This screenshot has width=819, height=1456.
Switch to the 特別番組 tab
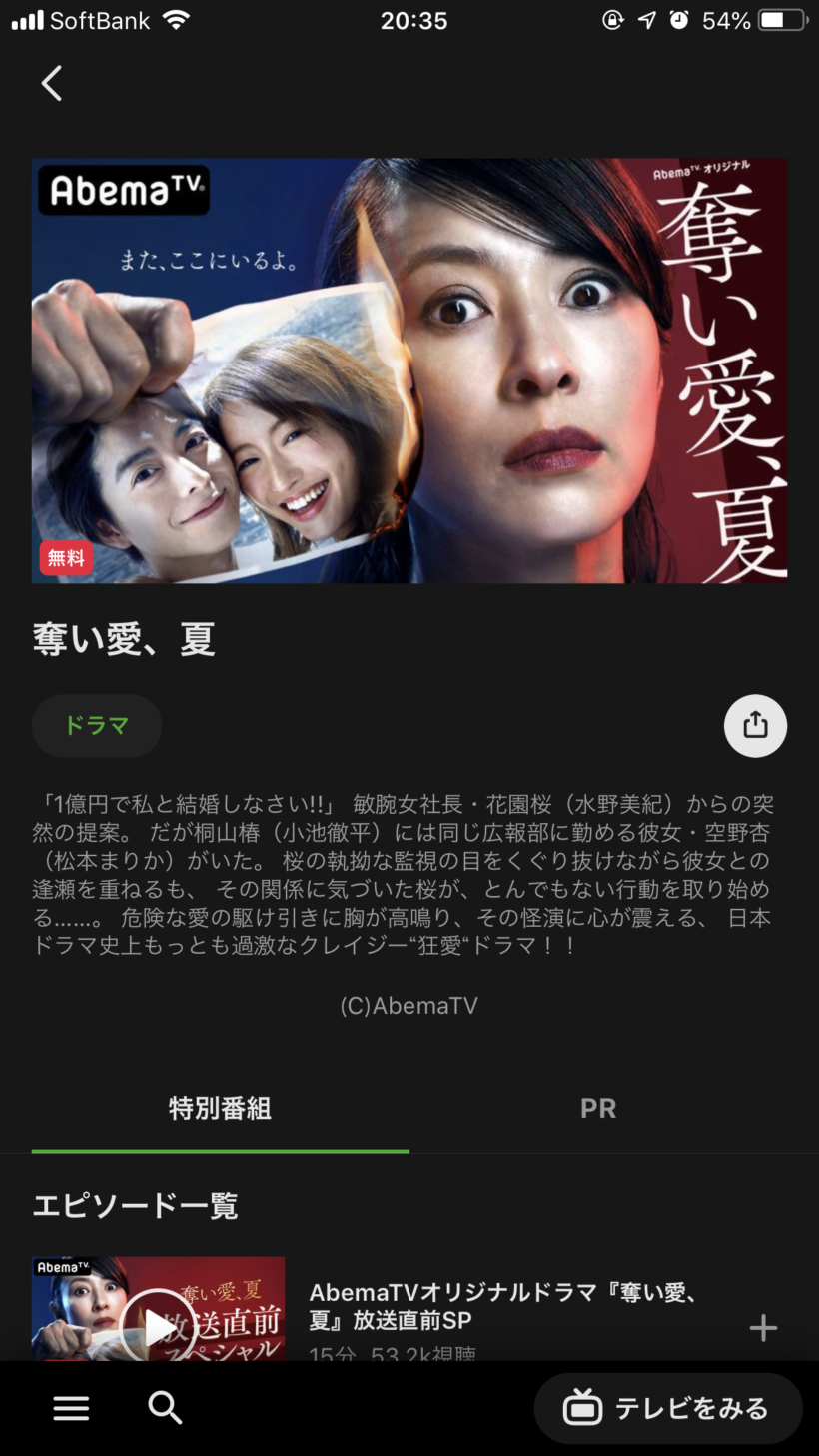(220, 1109)
